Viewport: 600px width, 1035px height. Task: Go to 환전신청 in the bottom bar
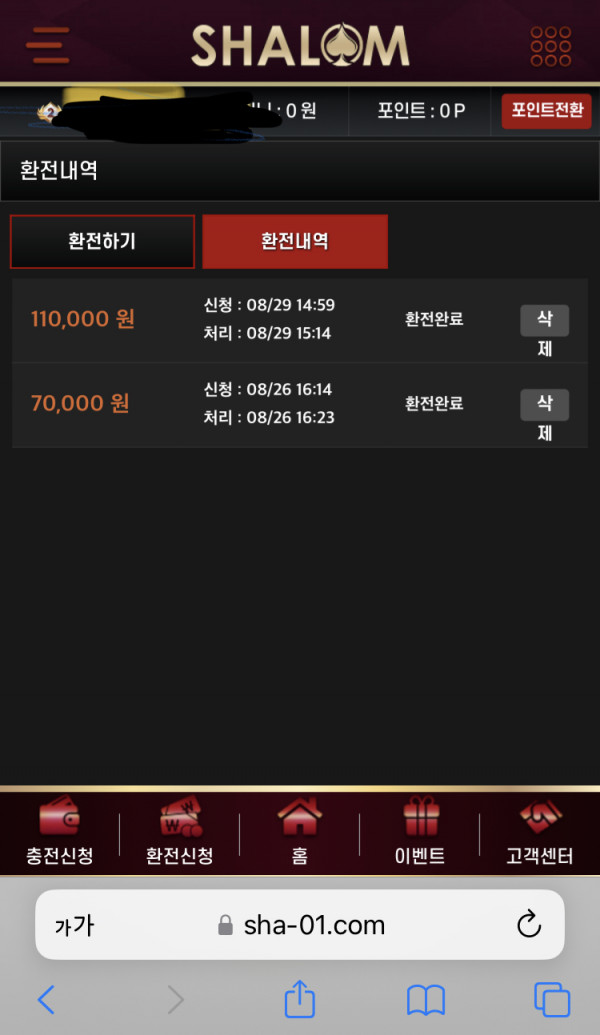[179, 832]
